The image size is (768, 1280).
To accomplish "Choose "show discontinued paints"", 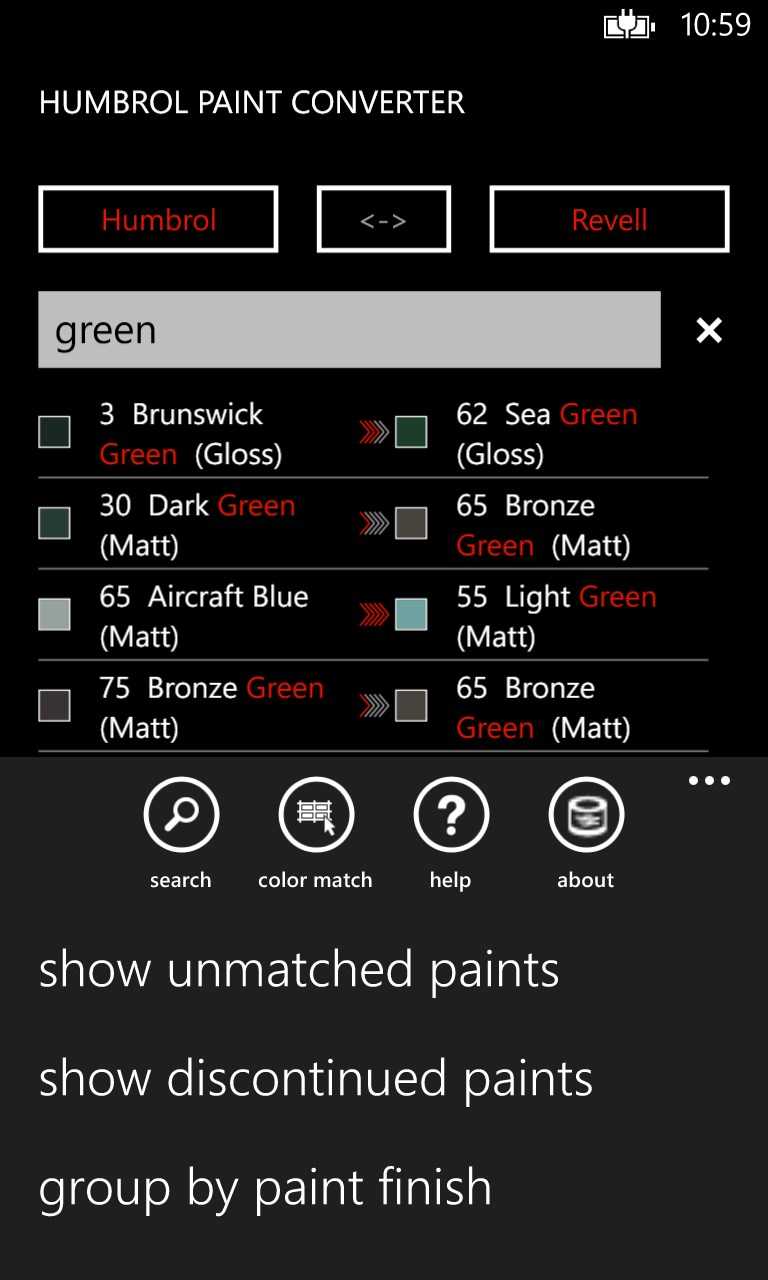I will (316, 1079).
